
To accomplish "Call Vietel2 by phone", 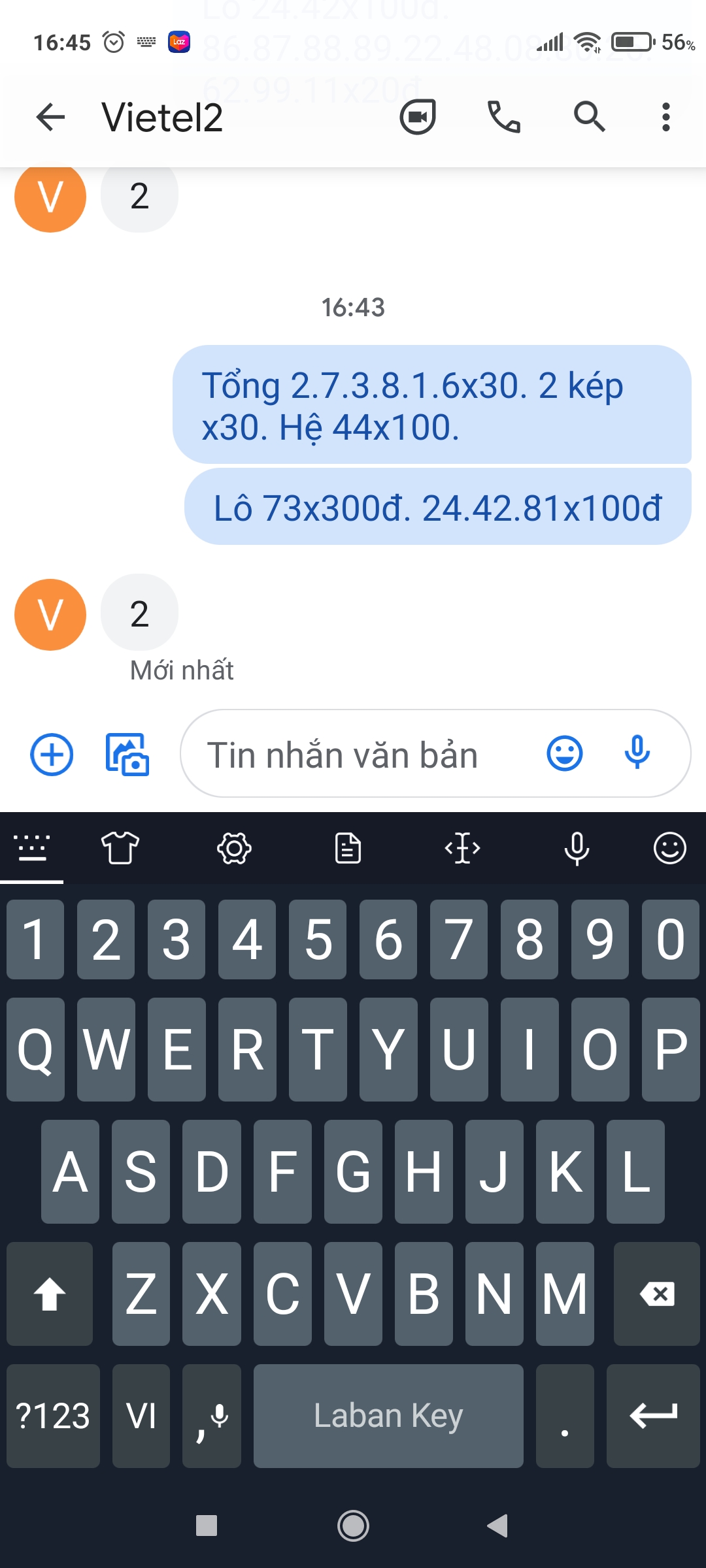I will 503,117.
